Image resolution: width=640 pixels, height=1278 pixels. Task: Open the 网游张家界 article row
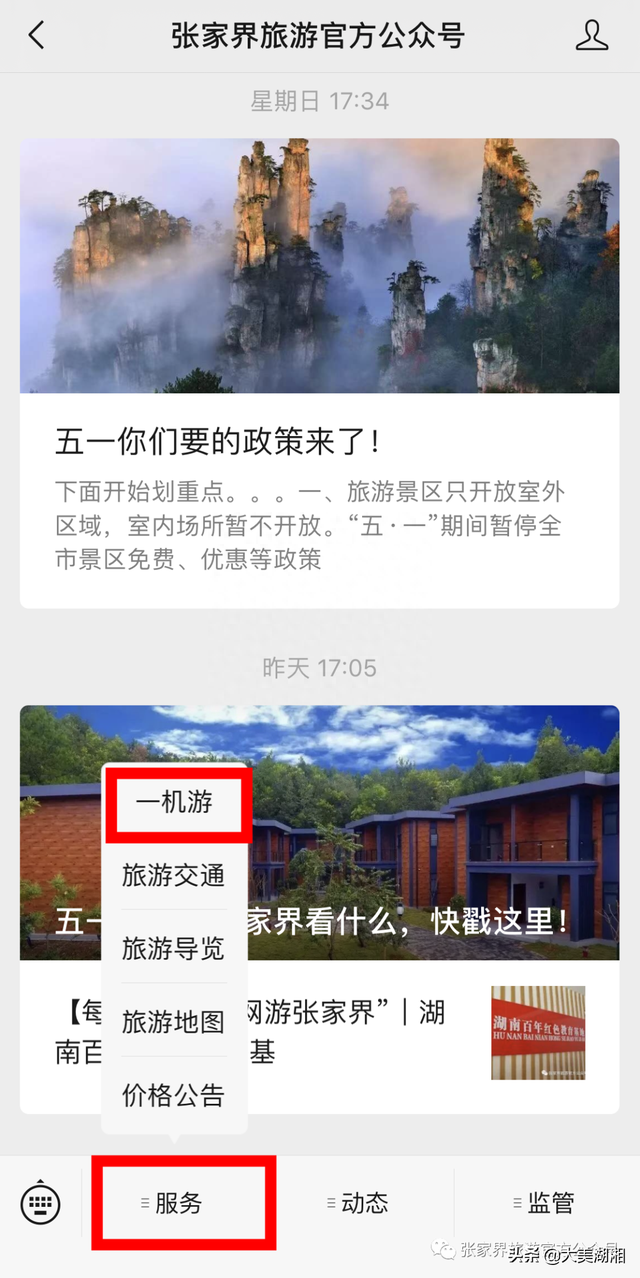[319, 1033]
